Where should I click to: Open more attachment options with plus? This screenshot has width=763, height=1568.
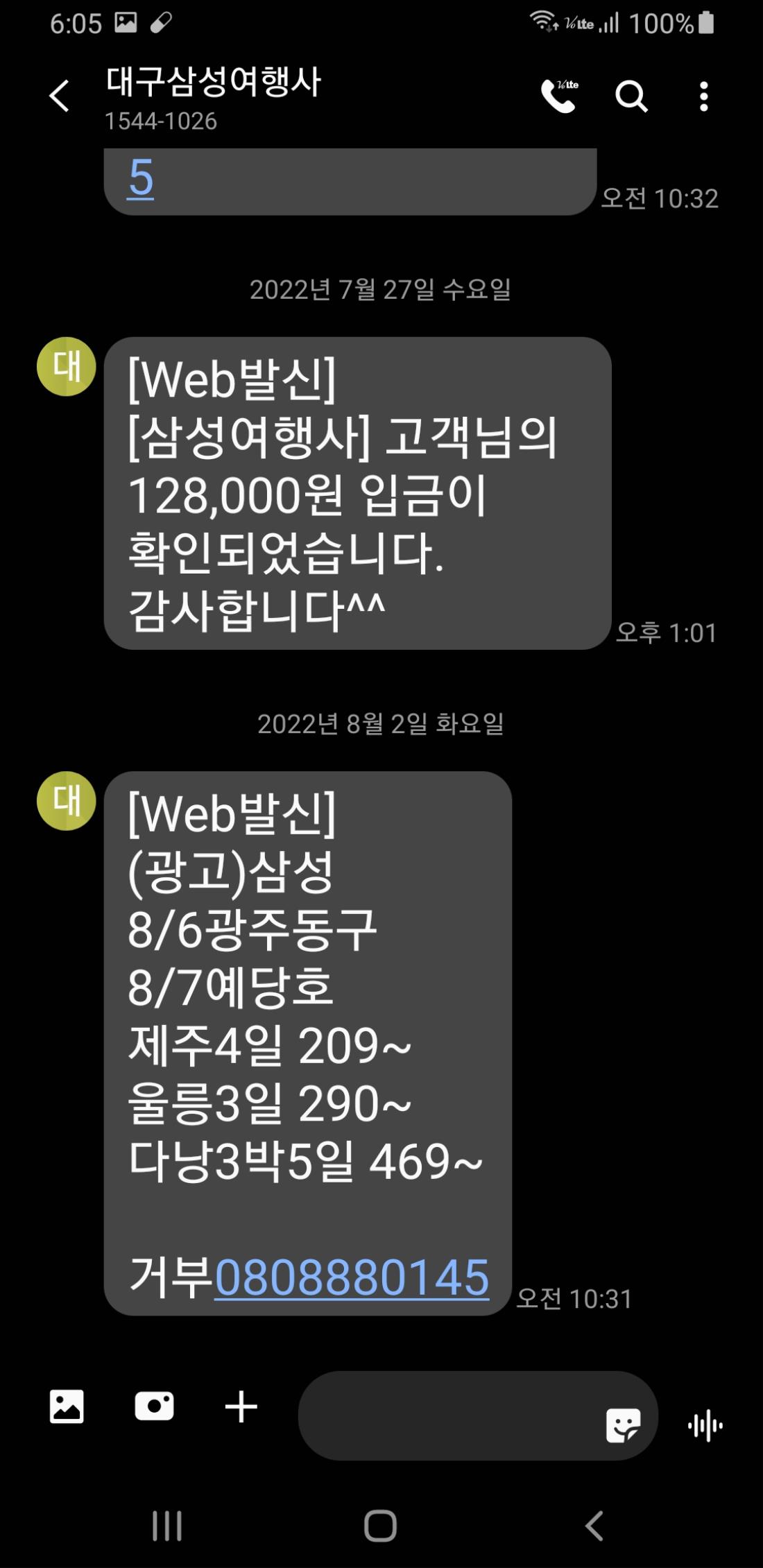[x=241, y=1406]
